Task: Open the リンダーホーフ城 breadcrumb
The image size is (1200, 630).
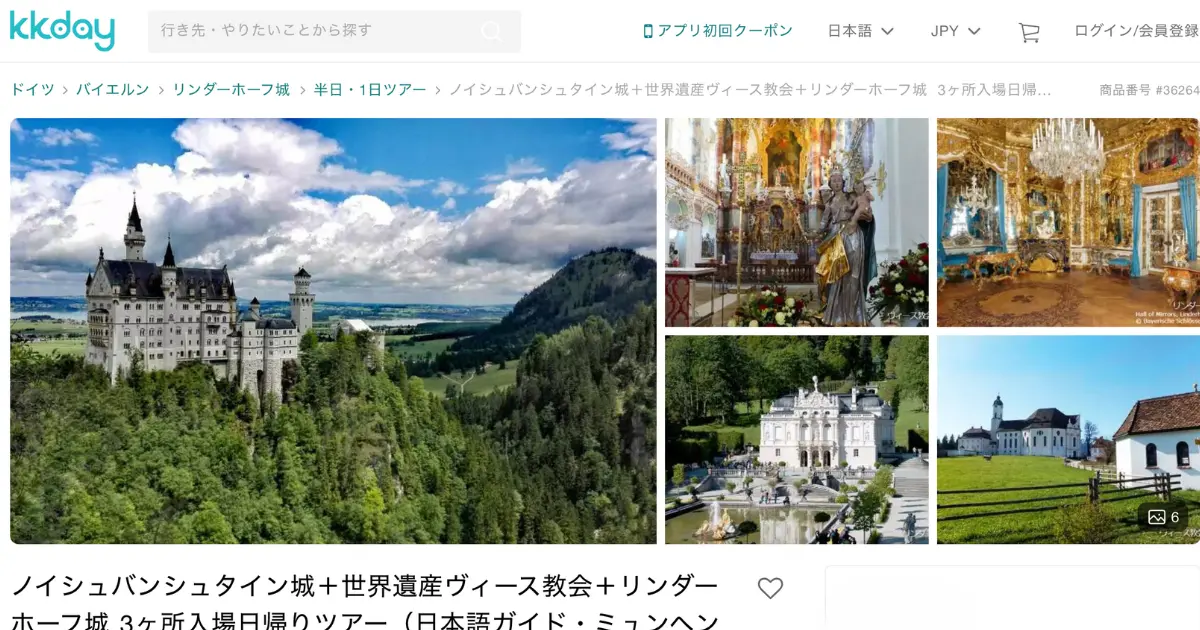Action: [231, 90]
